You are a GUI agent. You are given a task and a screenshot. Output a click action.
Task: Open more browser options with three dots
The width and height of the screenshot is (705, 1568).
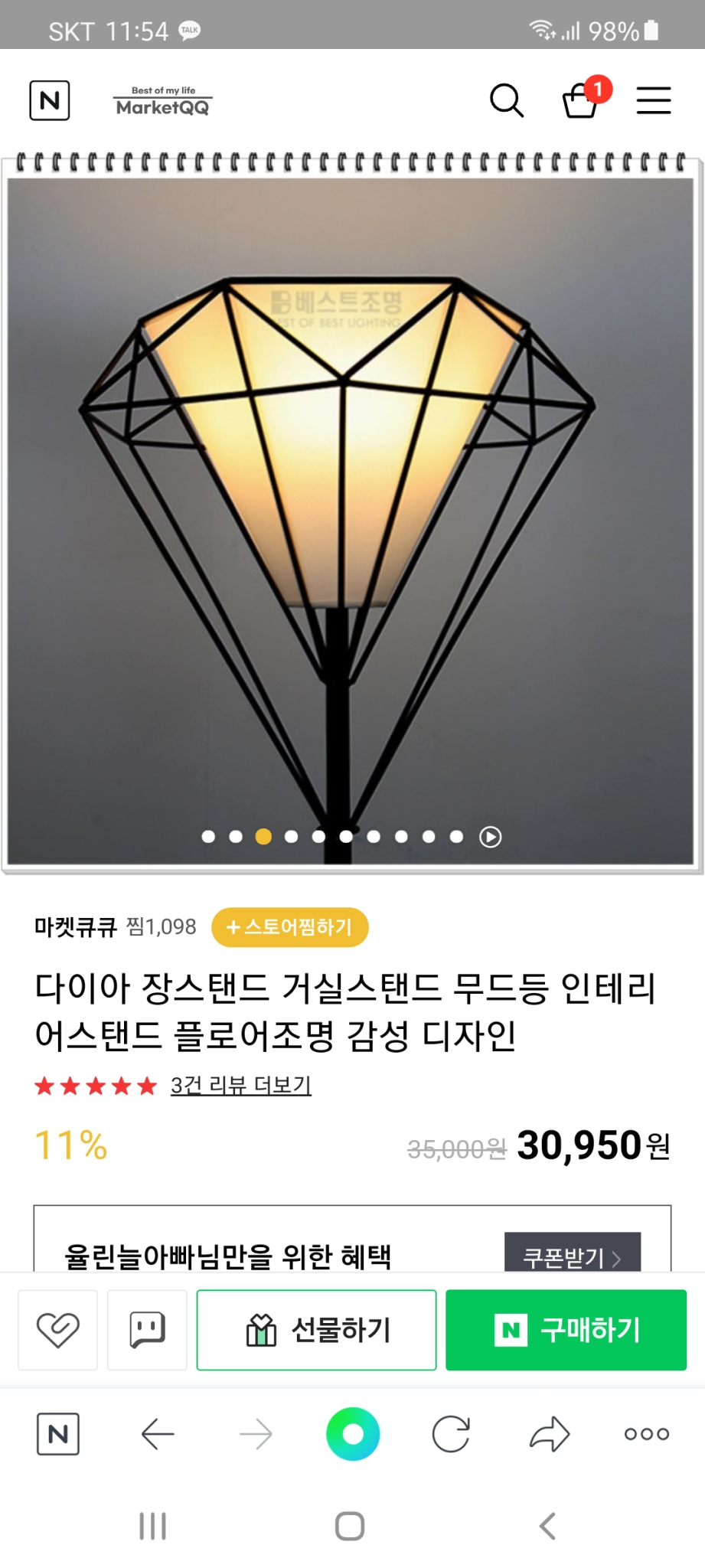point(645,1435)
